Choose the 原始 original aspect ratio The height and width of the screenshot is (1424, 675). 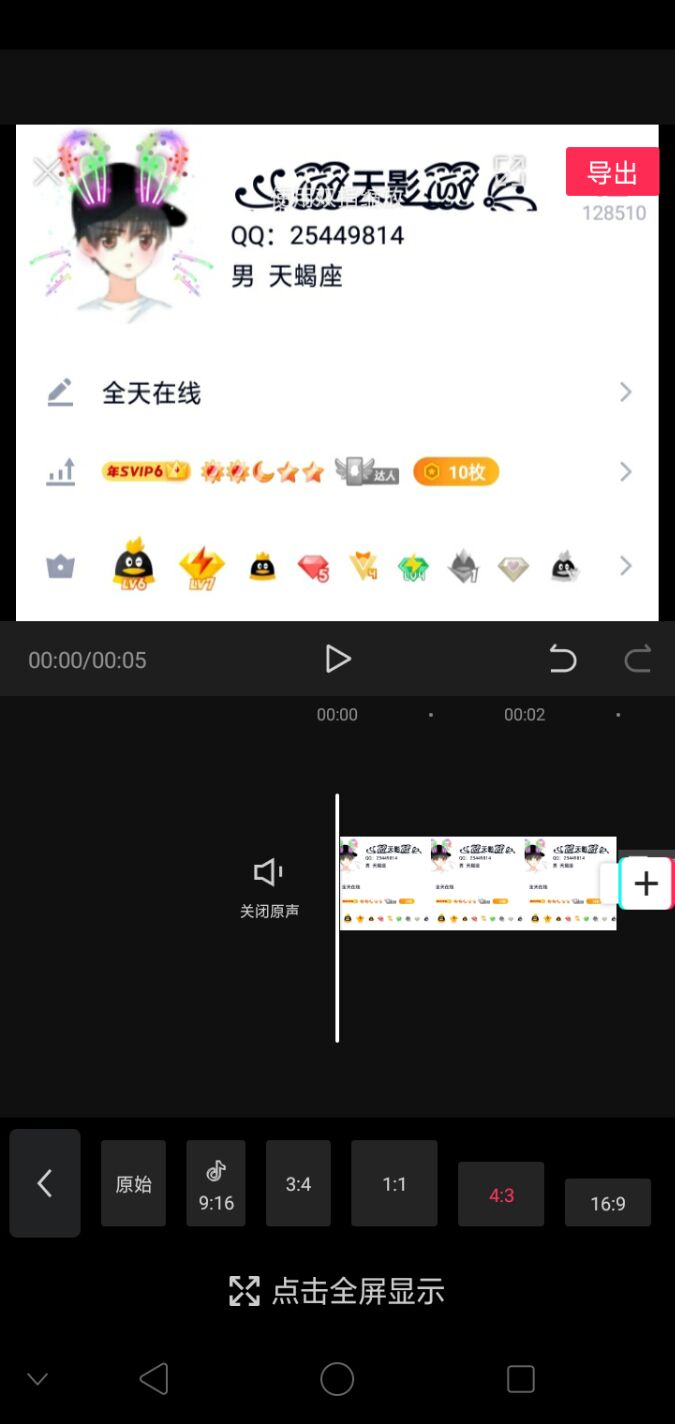[x=133, y=1183]
